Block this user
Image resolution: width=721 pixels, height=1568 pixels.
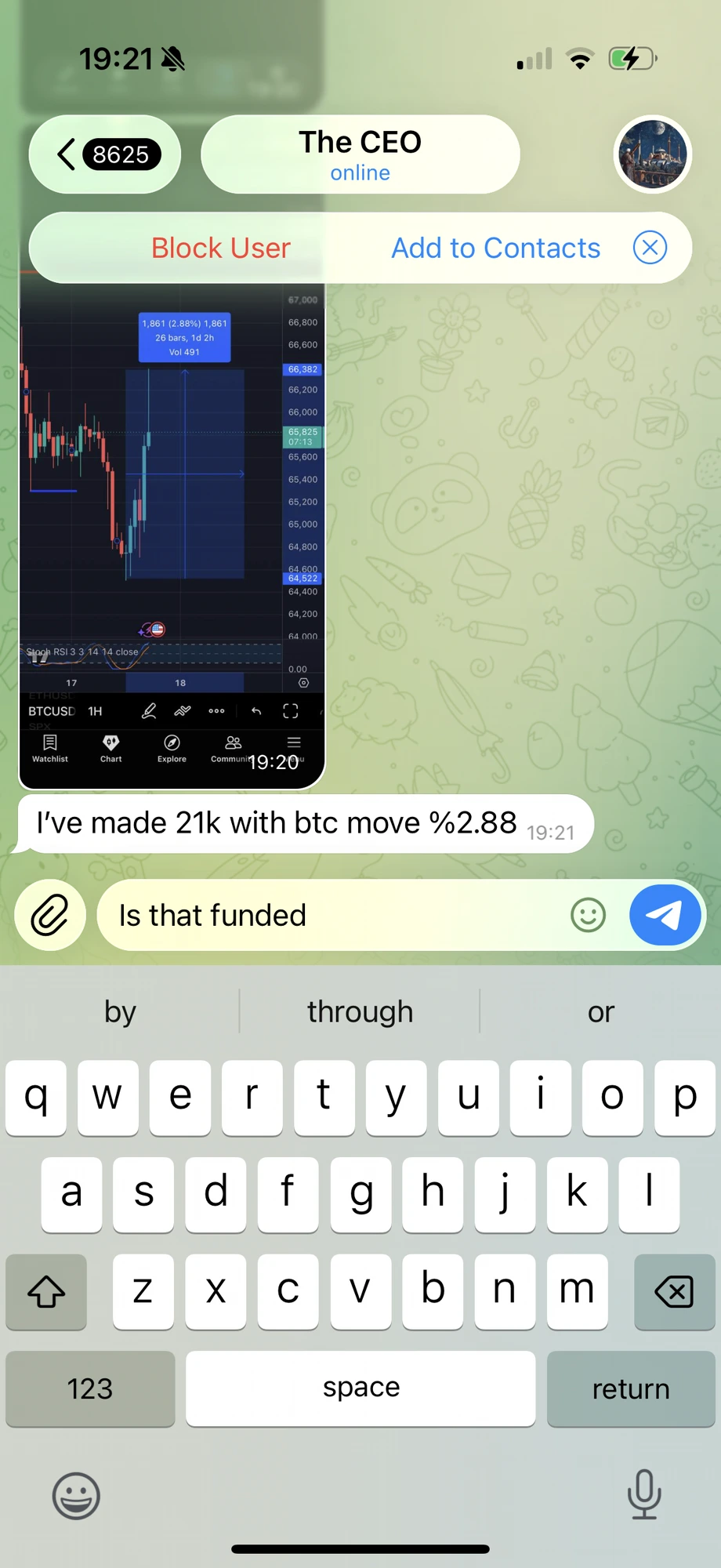pos(221,248)
